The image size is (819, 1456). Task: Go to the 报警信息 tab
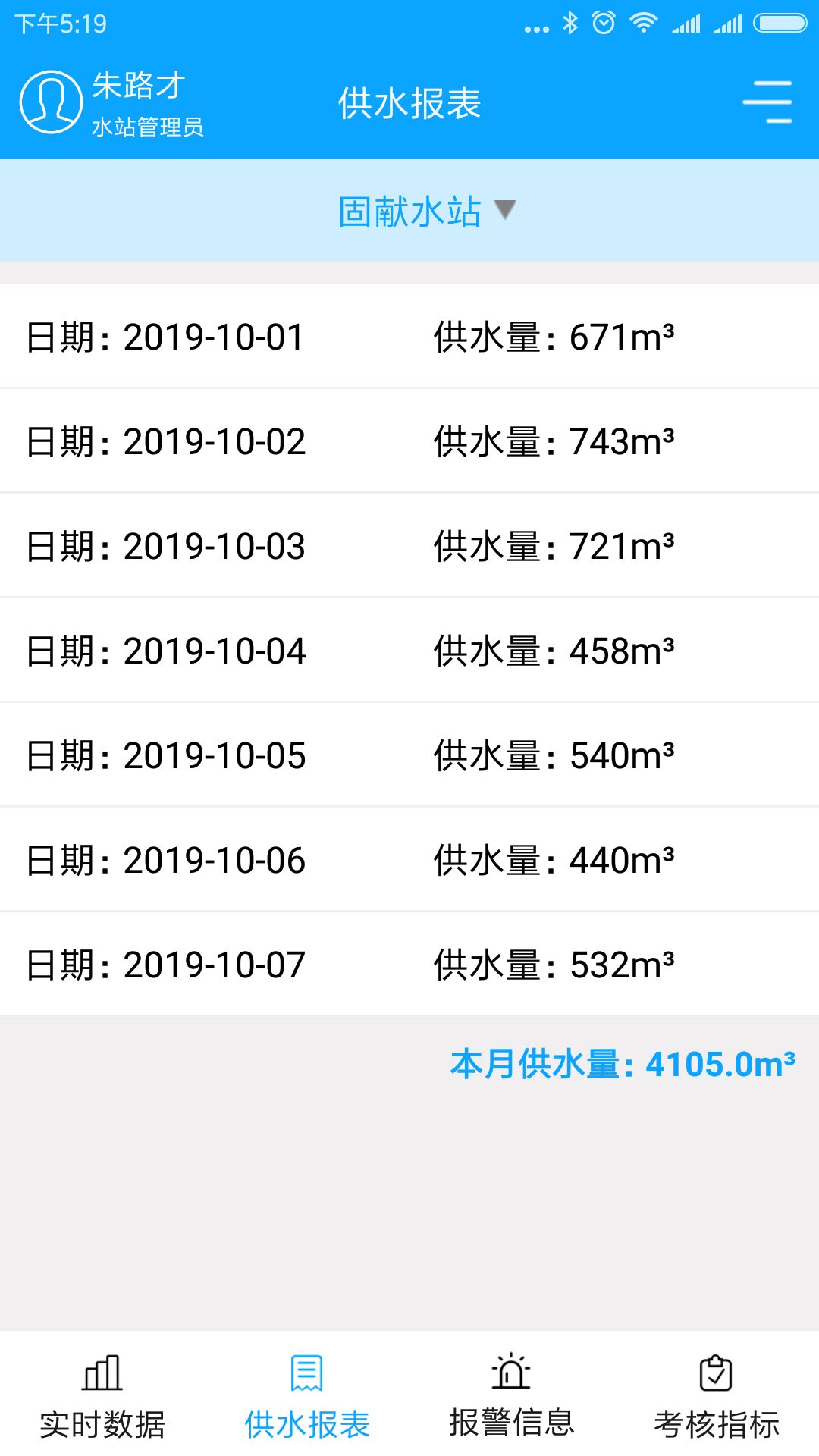point(512,1395)
